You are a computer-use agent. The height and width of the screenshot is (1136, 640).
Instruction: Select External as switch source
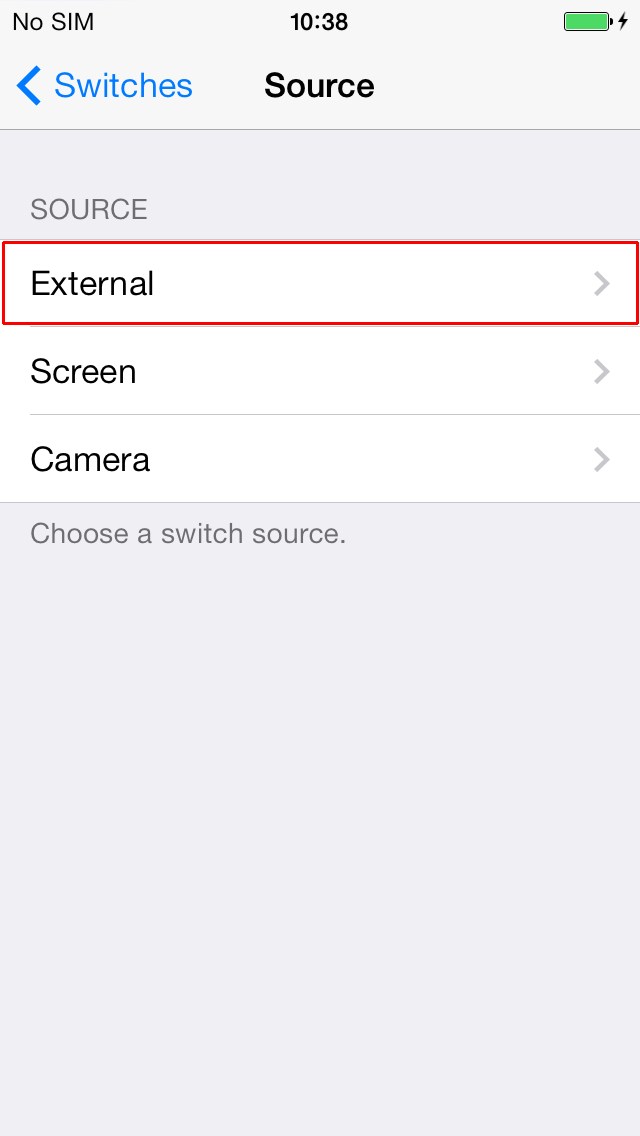point(320,283)
